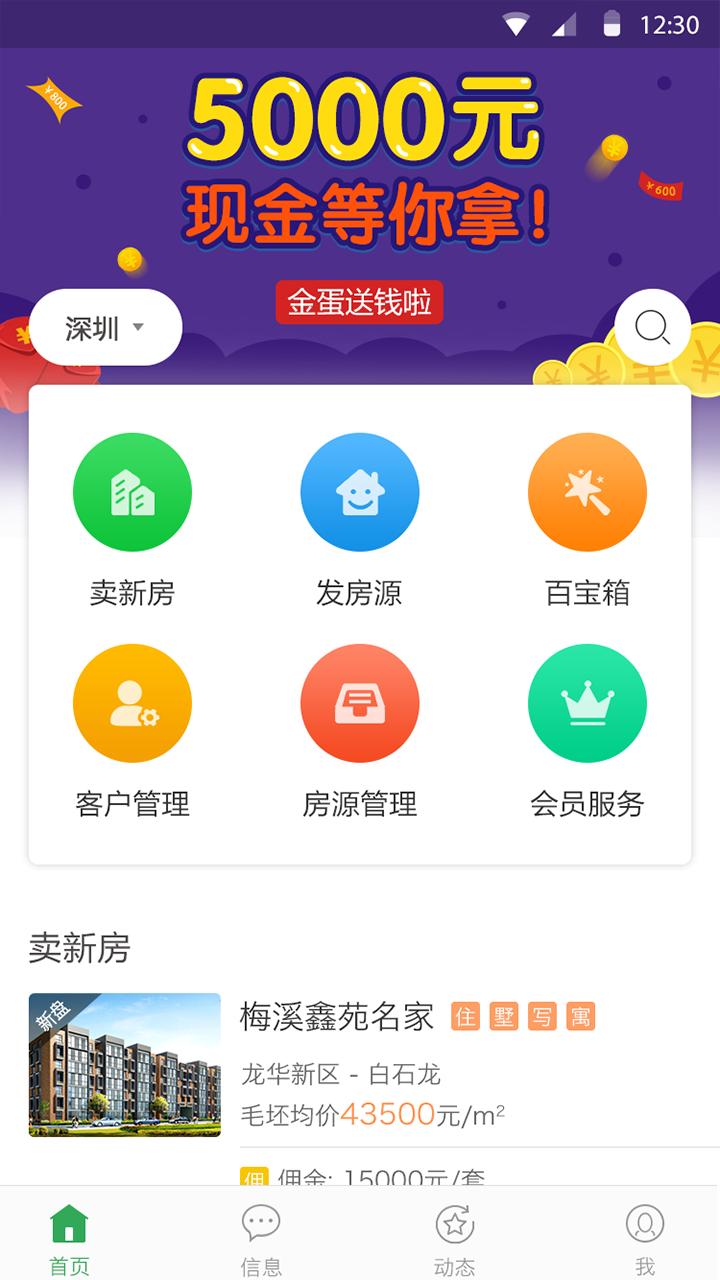Tap the 百宝箱 magic wand icon
This screenshot has width=720, height=1280.
pyautogui.click(x=588, y=491)
